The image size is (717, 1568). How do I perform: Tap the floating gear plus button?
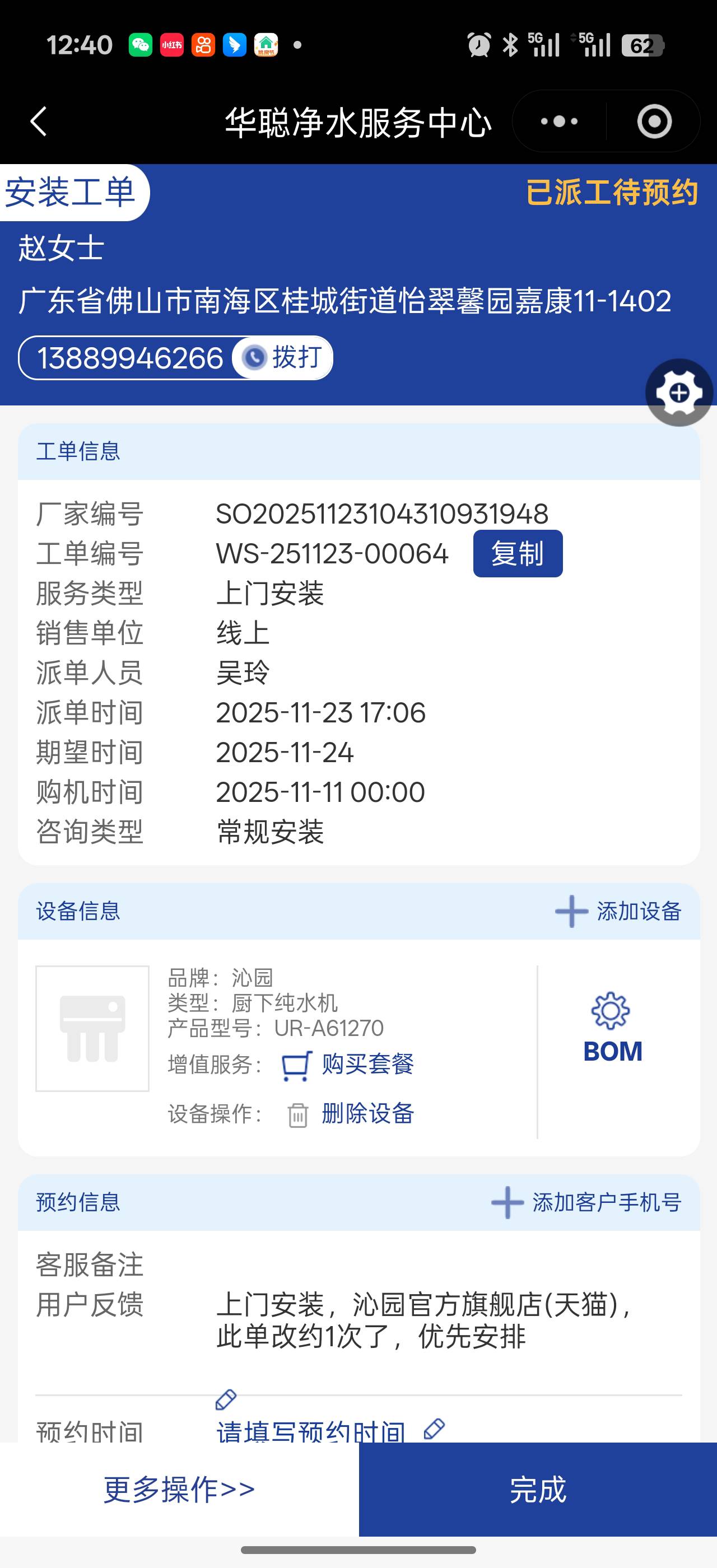[679, 393]
